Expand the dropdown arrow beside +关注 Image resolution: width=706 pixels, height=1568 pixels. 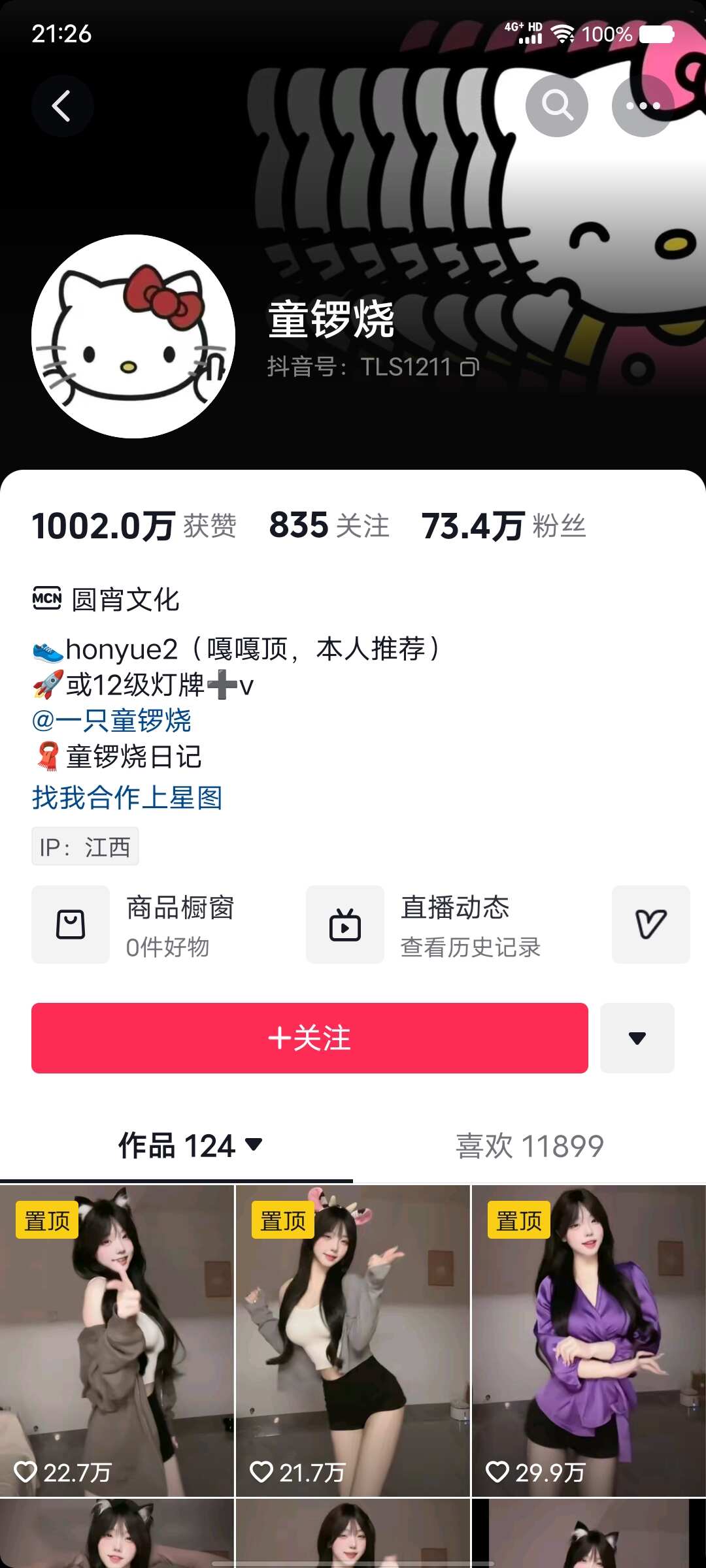click(x=637, y=1038)
